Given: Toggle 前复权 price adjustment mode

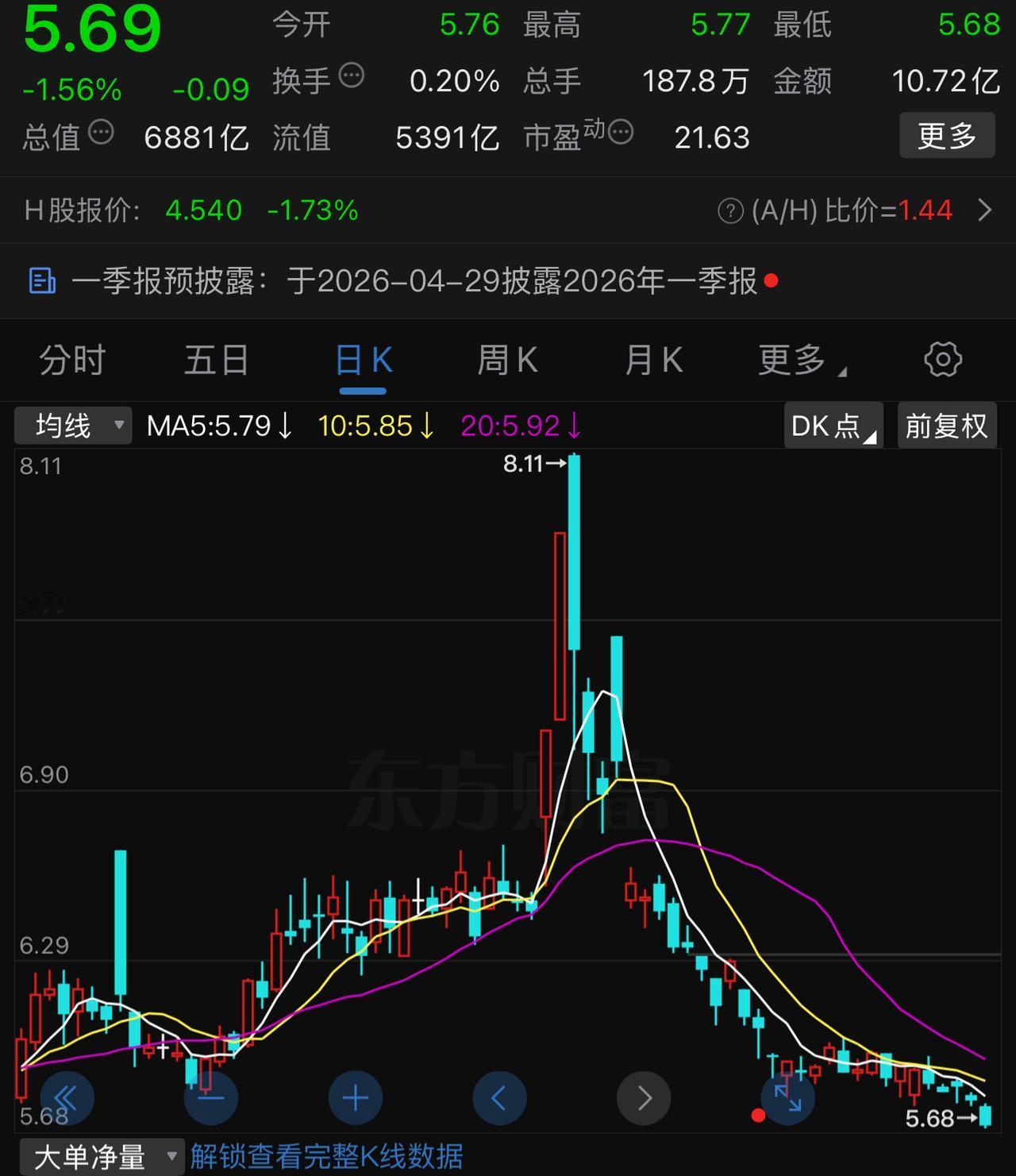Looking at the screenshot, I should click(x=947, y=426).
